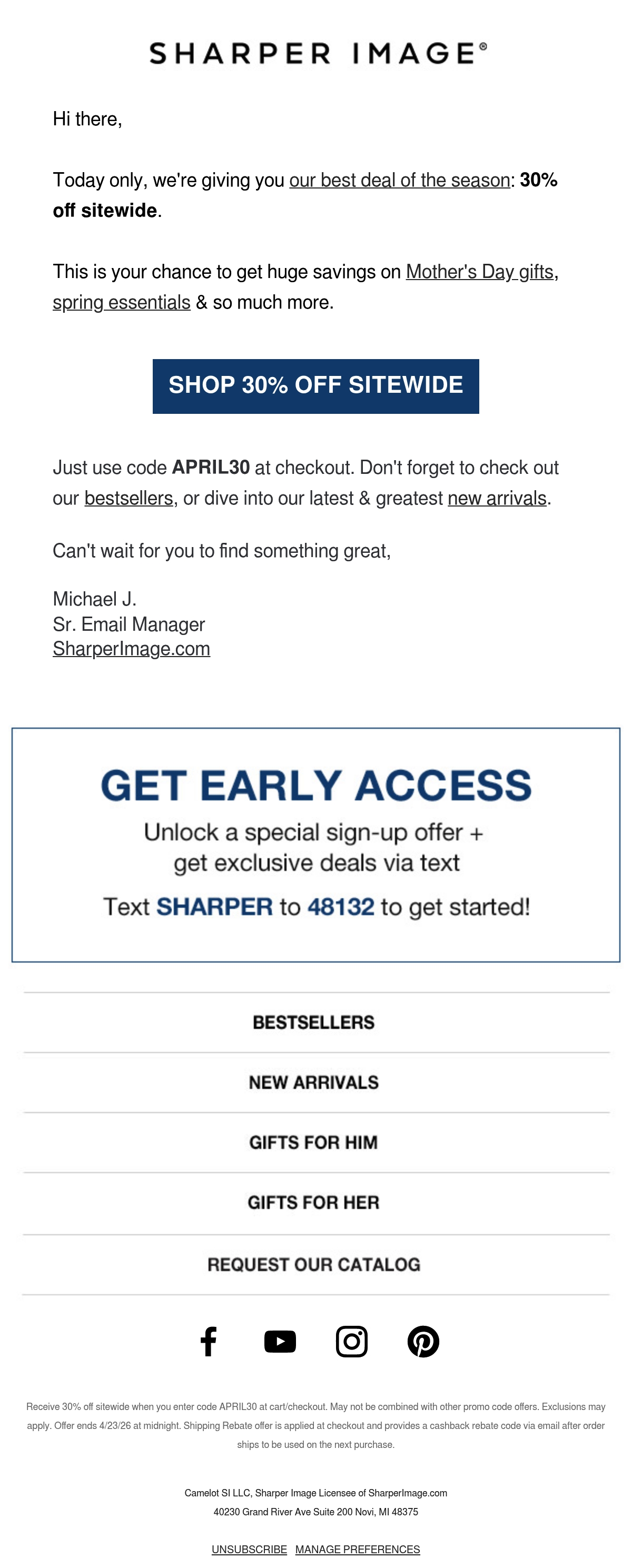Choose Request Our Catalog
Screen dimensions: 632x1568
point(314,1265)
